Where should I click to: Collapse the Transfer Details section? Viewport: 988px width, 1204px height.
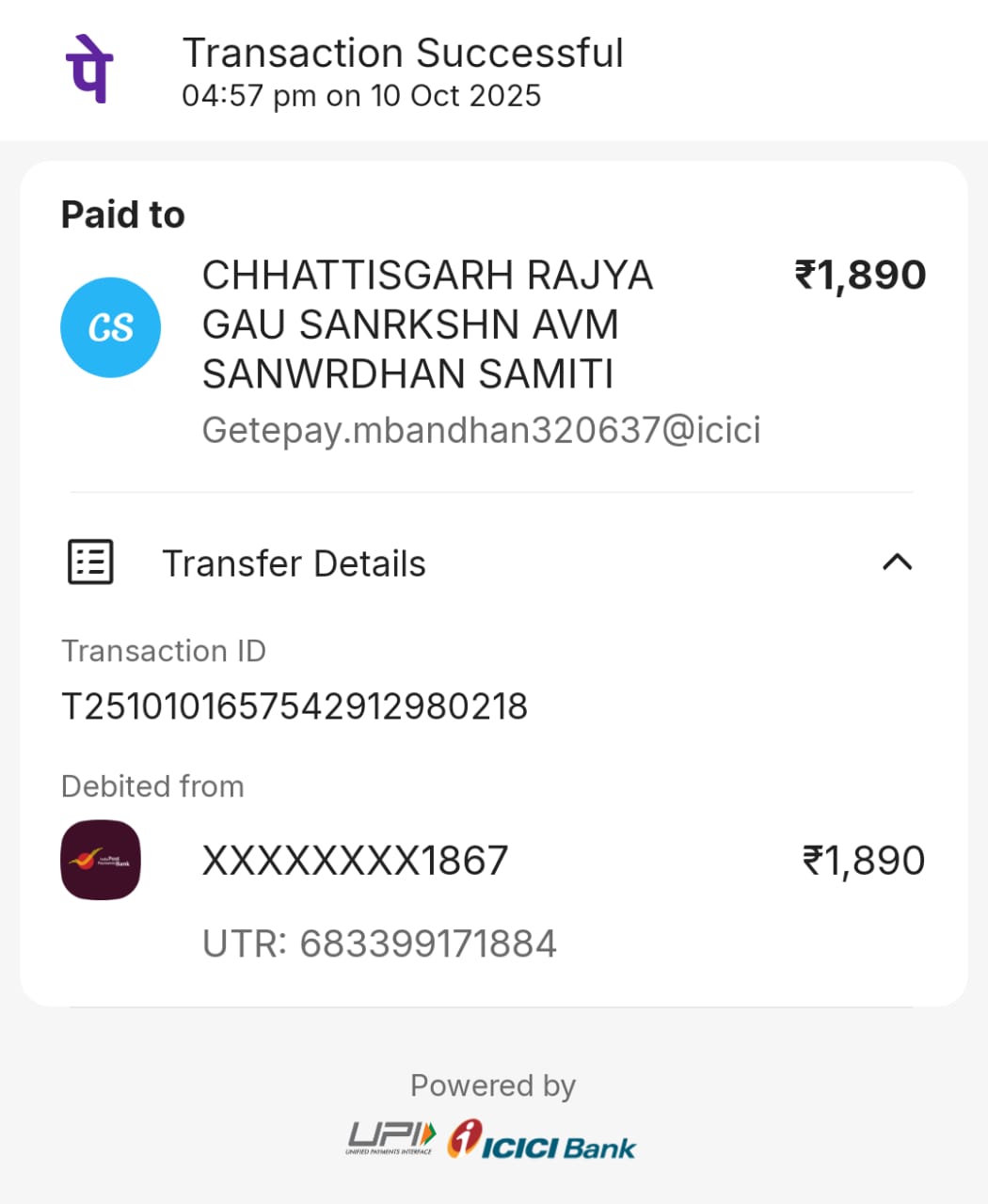(x=897, y=562)
